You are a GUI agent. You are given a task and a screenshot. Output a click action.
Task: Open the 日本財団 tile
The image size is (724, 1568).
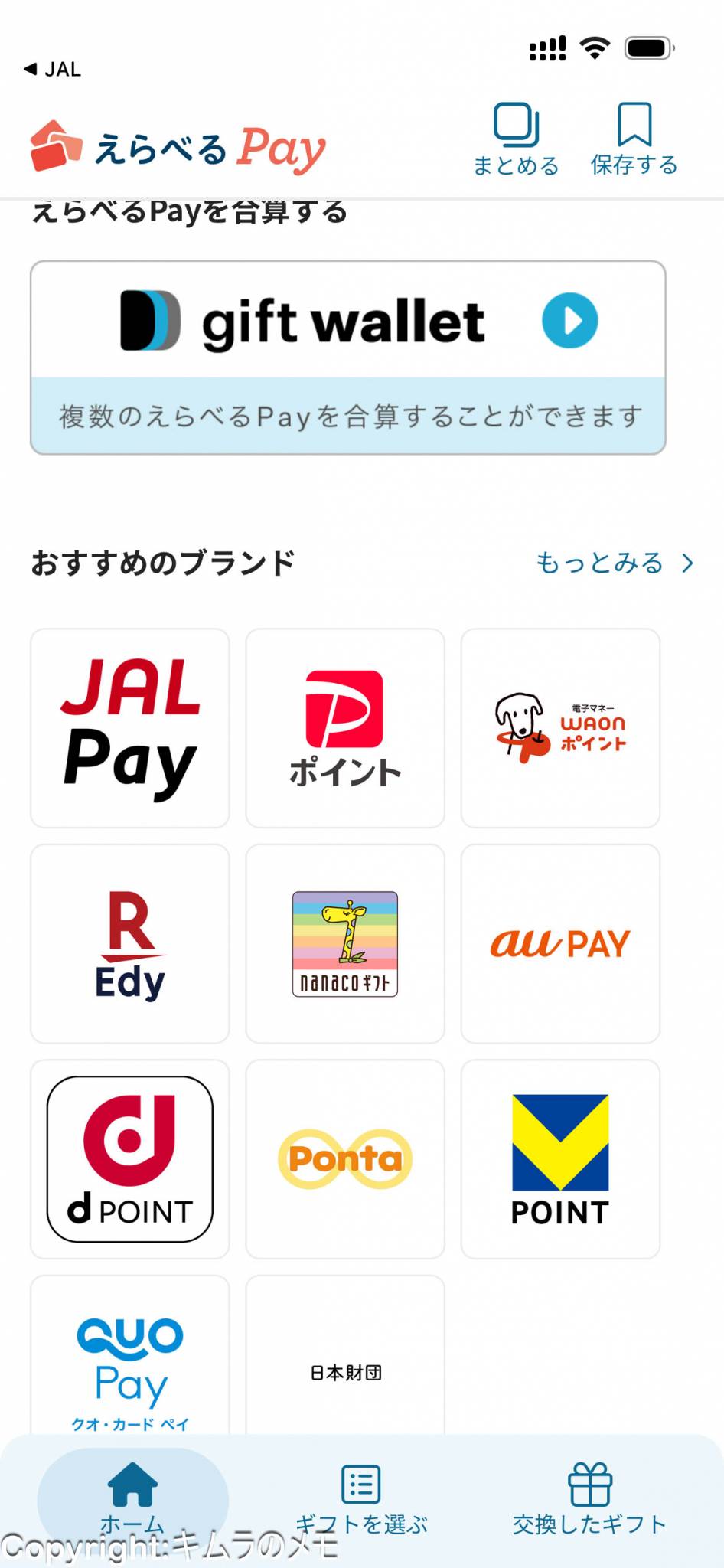[345, 1363]
